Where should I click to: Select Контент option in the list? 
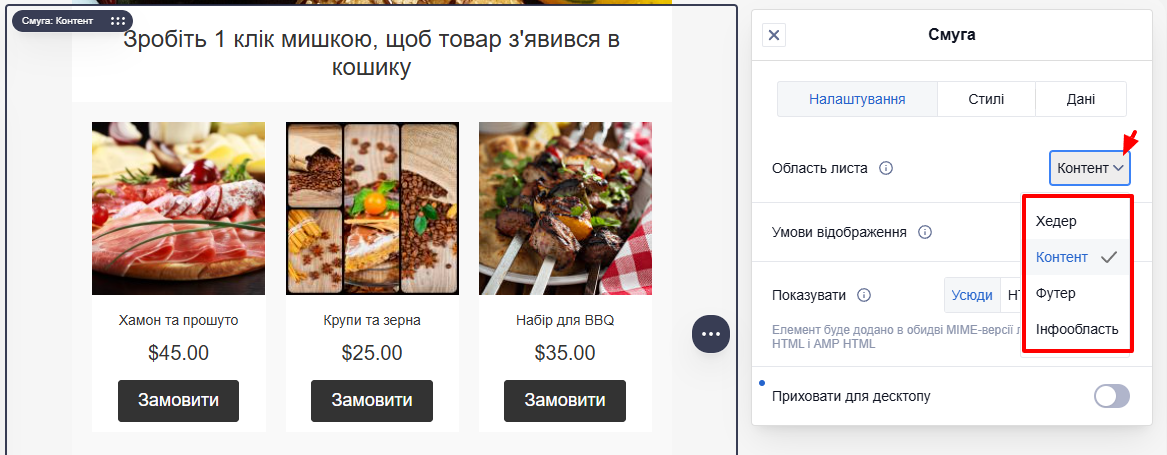tap(1062, 257)
